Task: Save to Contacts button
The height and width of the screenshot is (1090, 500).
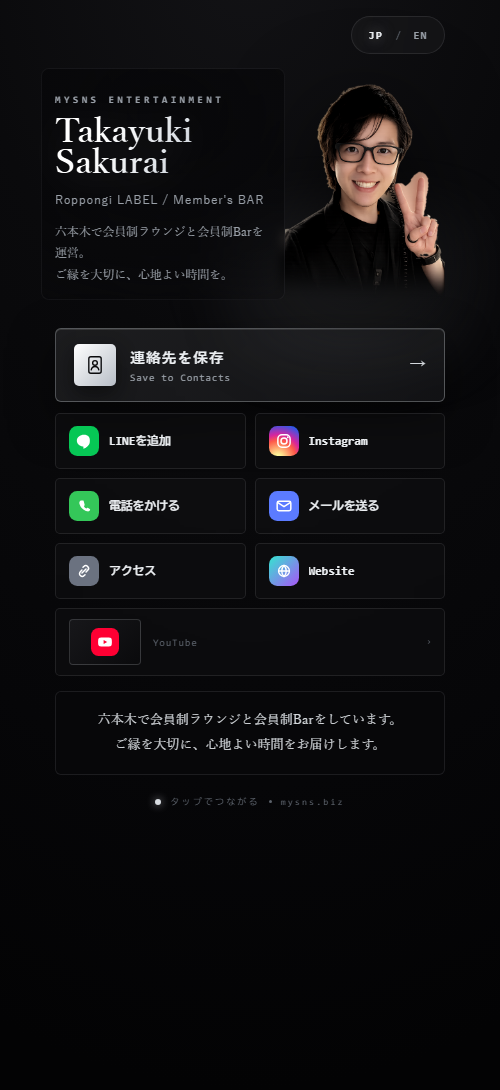Action: [250, 365]
